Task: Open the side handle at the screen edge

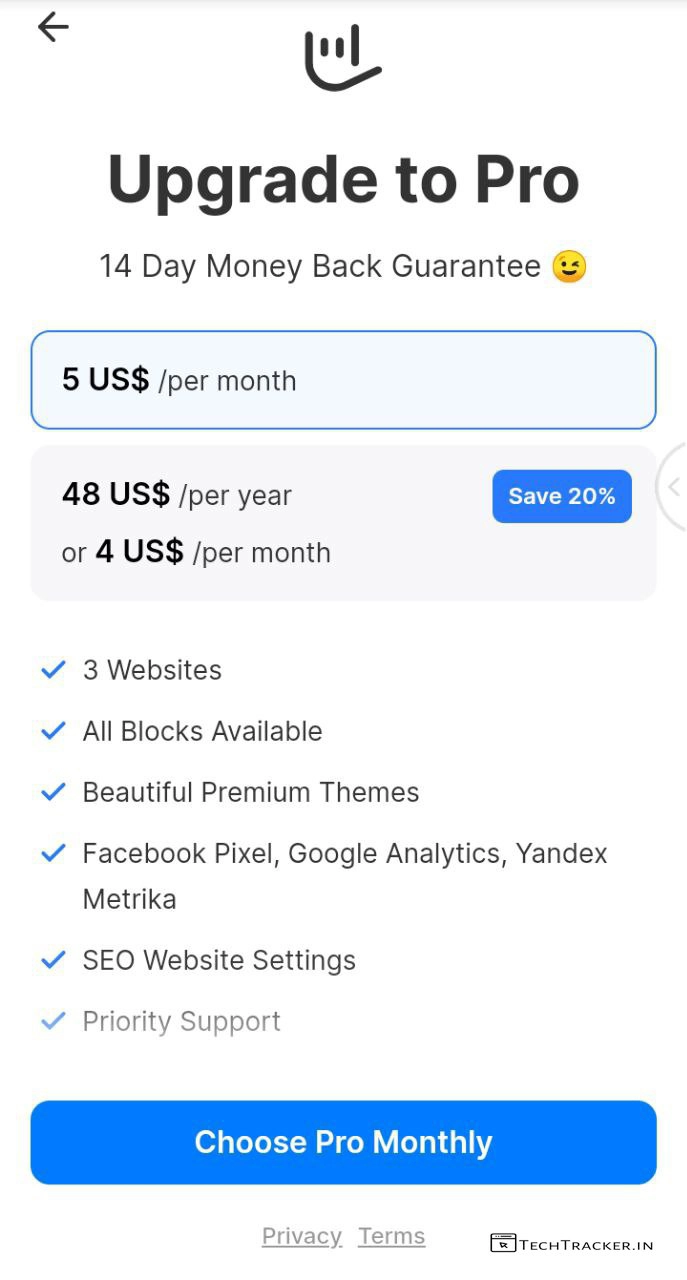Action: [x=674, y=487]
